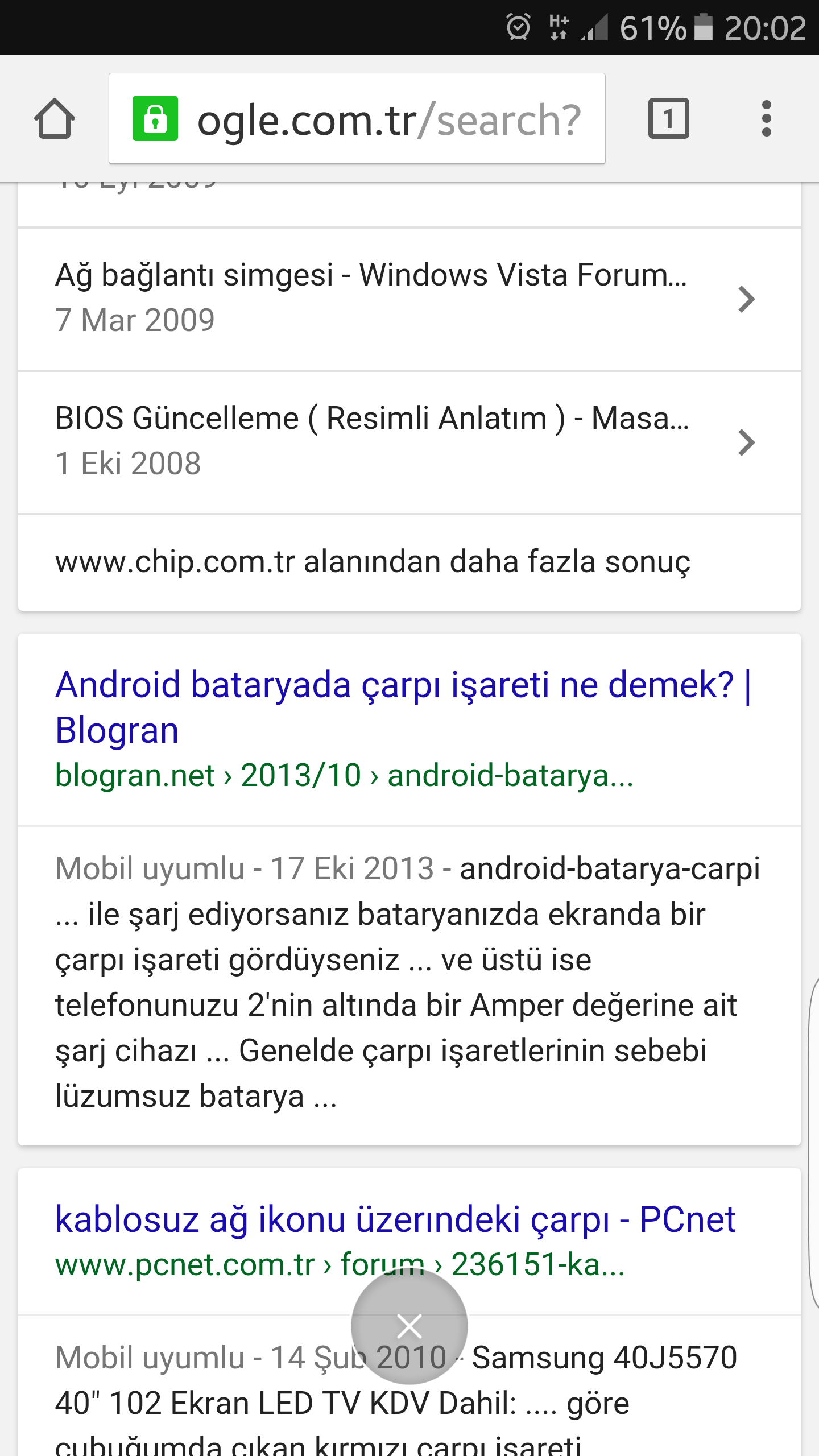Dismiss the floating gray close circle
The height and width of the screenshot is (1456, 819).
tap(409, 1326)
